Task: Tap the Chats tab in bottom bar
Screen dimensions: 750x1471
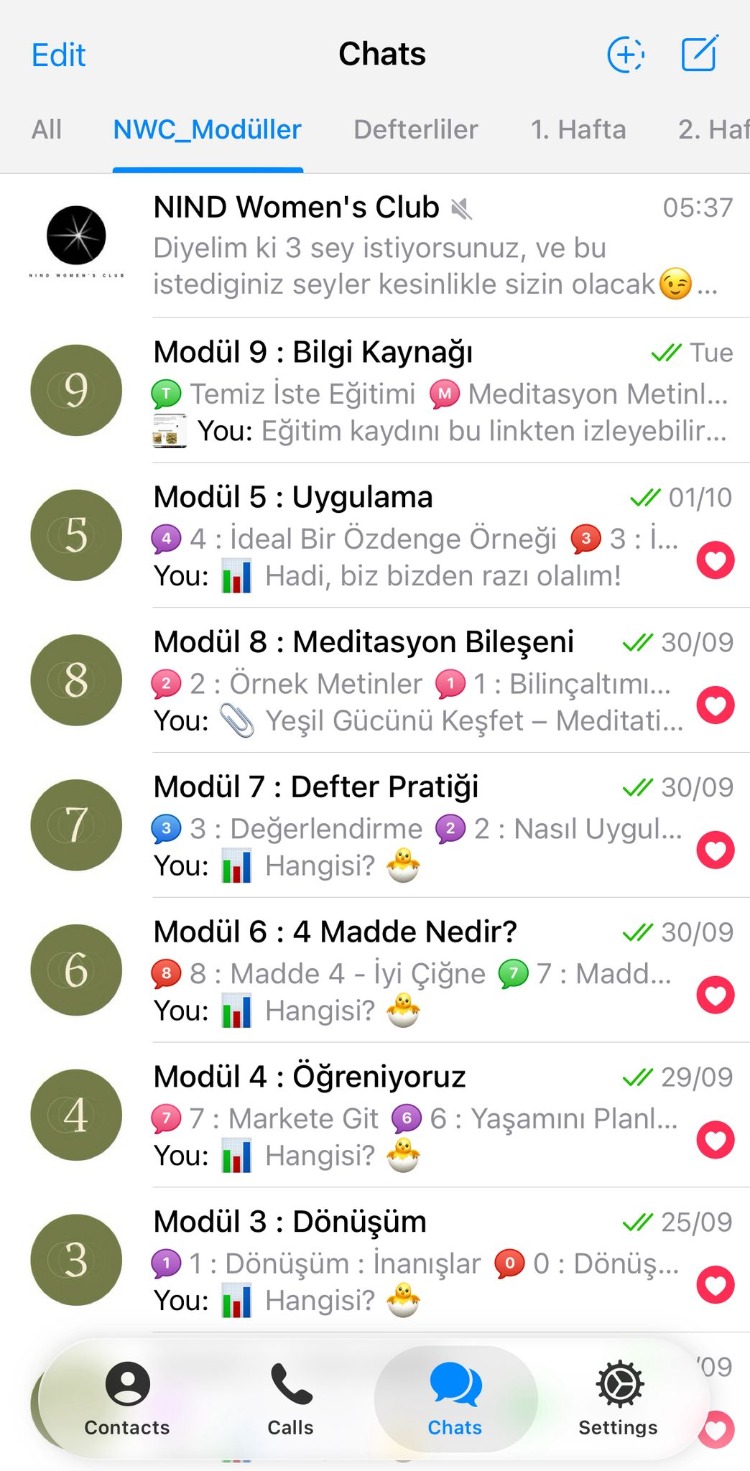Action: (455, 1400)
